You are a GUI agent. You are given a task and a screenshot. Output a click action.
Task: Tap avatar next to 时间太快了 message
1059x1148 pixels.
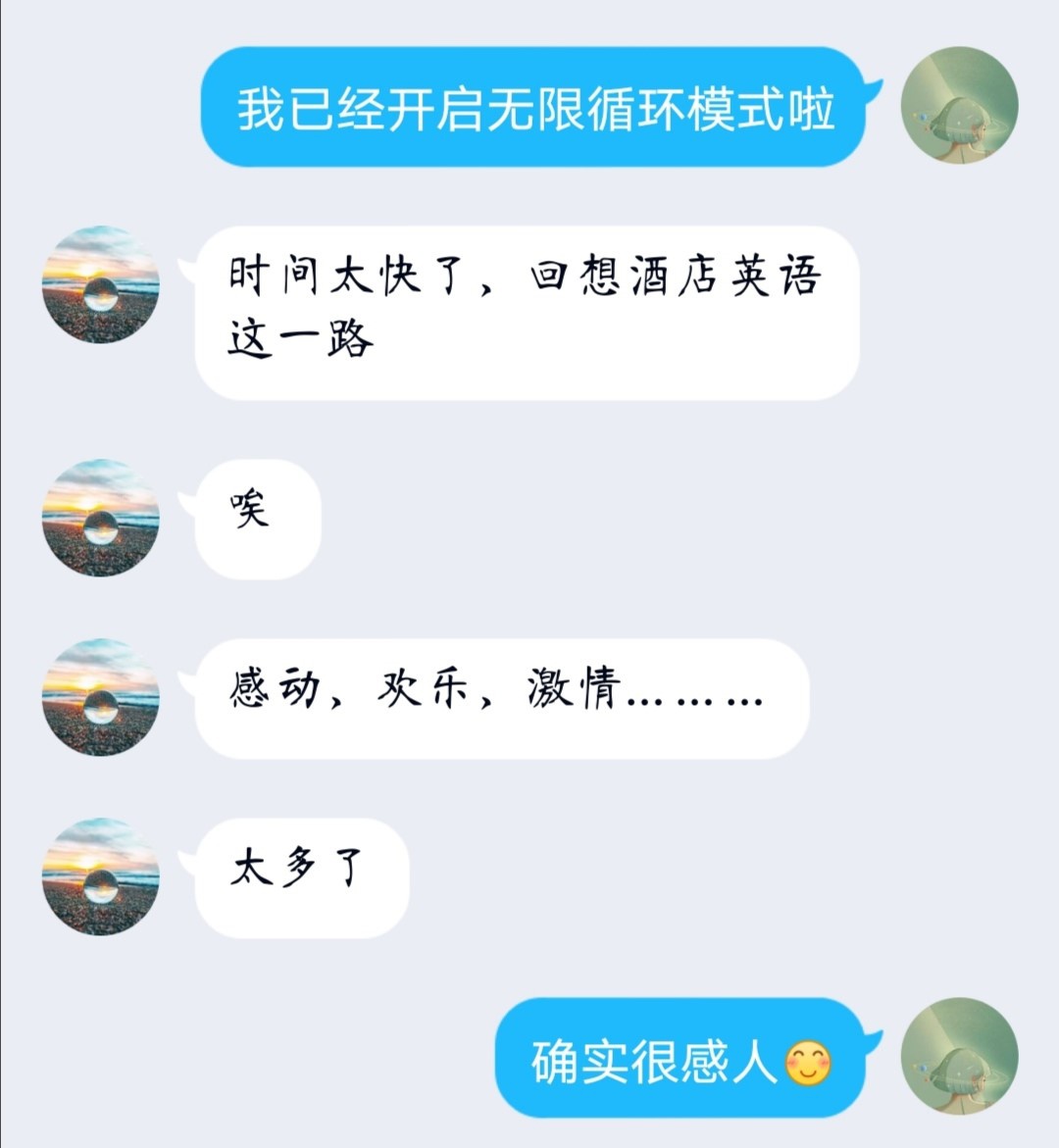(100, 284)
